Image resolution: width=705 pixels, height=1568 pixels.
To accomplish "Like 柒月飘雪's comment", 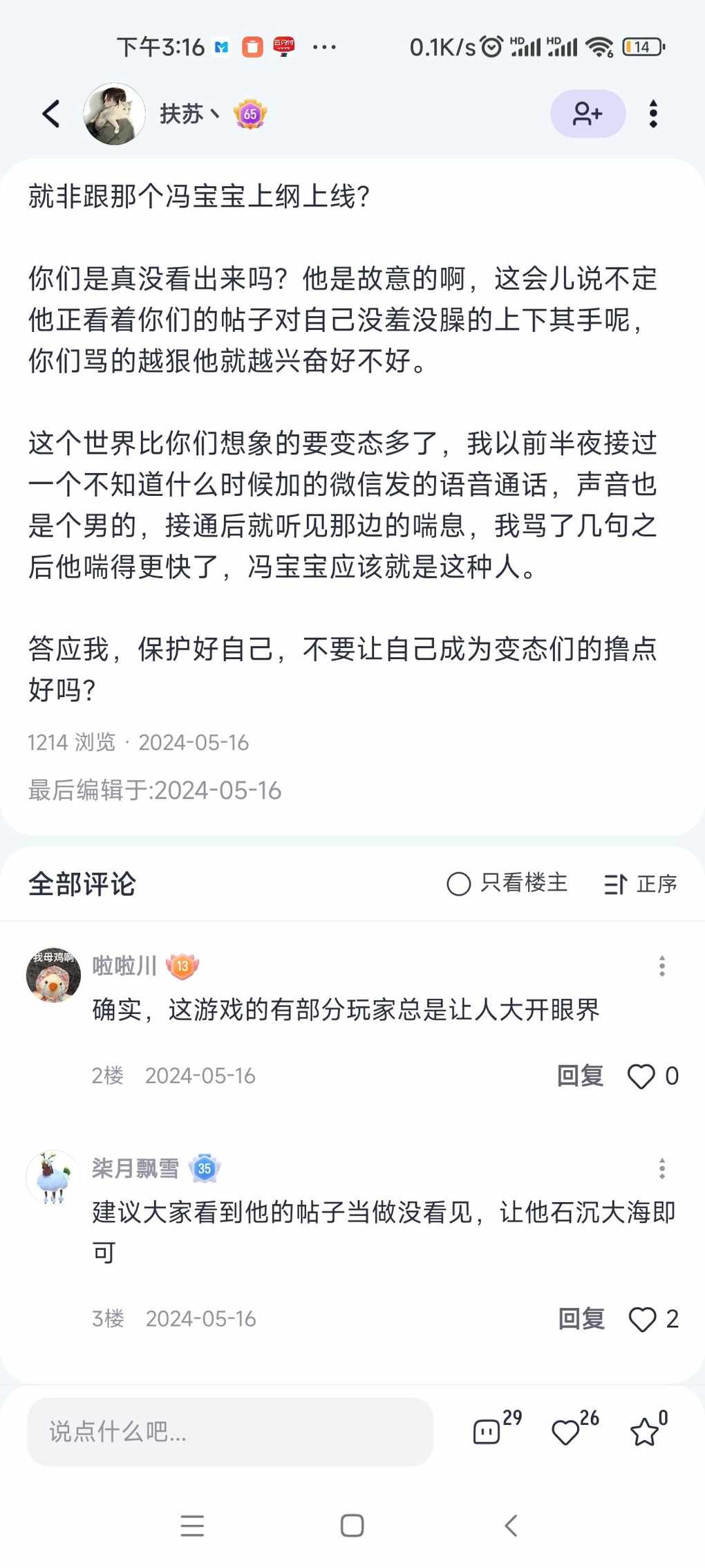I will click(x=642, y=1319).
